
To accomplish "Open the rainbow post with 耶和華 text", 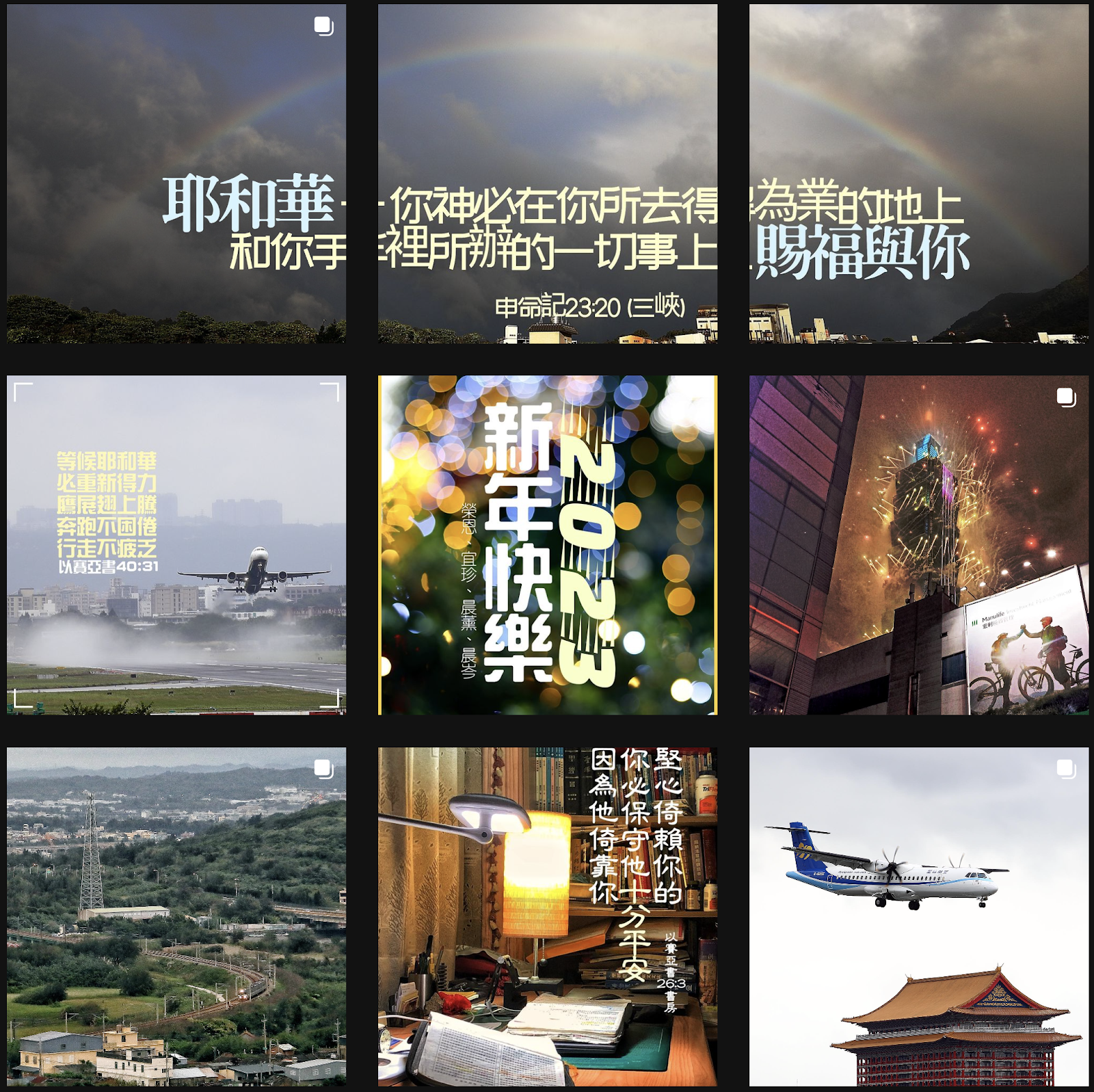I will [176, 174].
